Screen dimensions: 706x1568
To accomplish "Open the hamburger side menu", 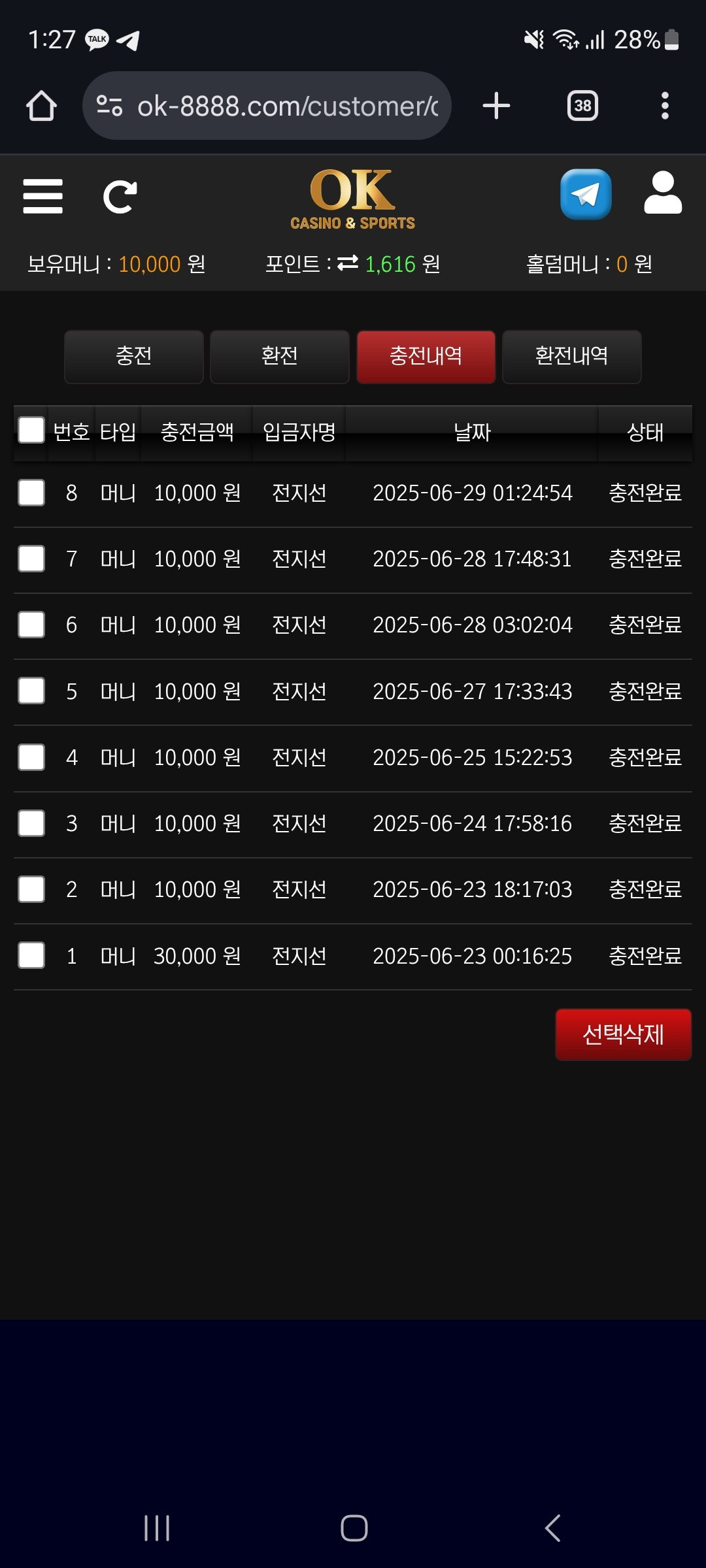I will (43, 196).
